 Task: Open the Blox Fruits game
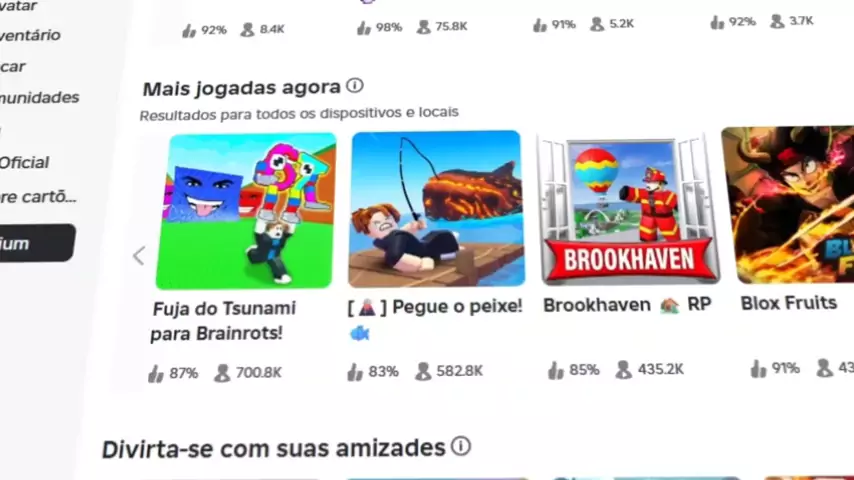tap(790, 208)
